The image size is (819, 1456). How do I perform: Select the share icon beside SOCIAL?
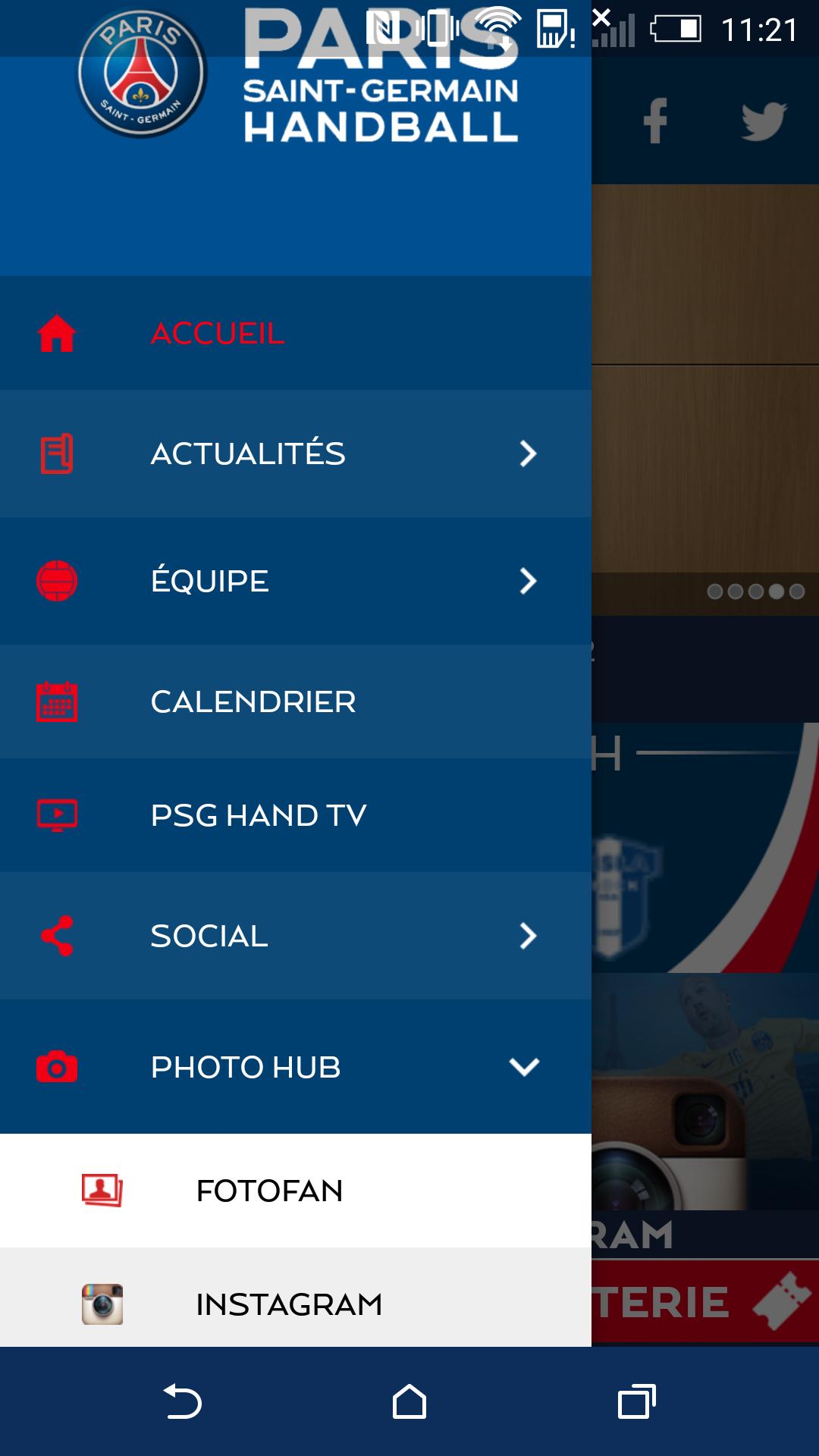point(57,936)
